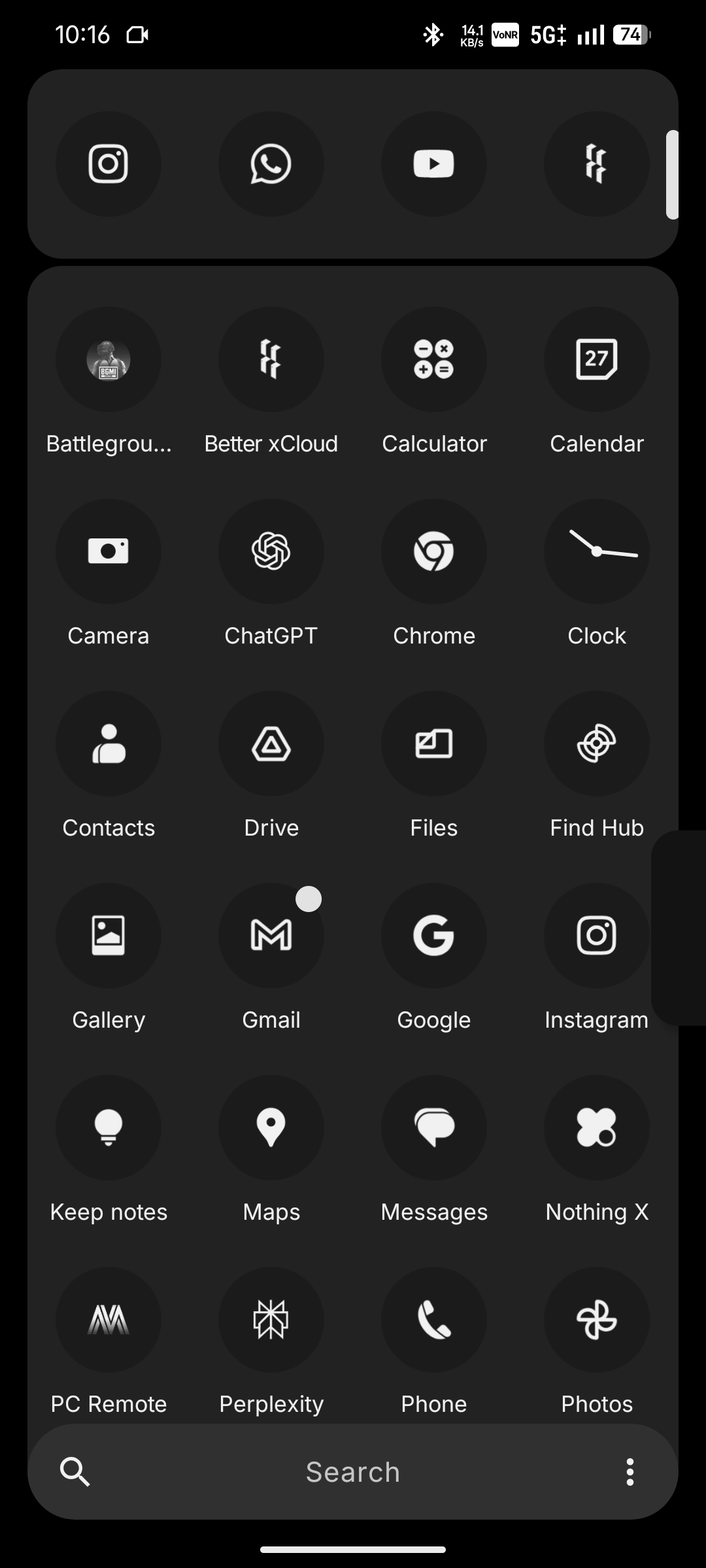Open the three-dot options menu near Search

click(630, 1472)
